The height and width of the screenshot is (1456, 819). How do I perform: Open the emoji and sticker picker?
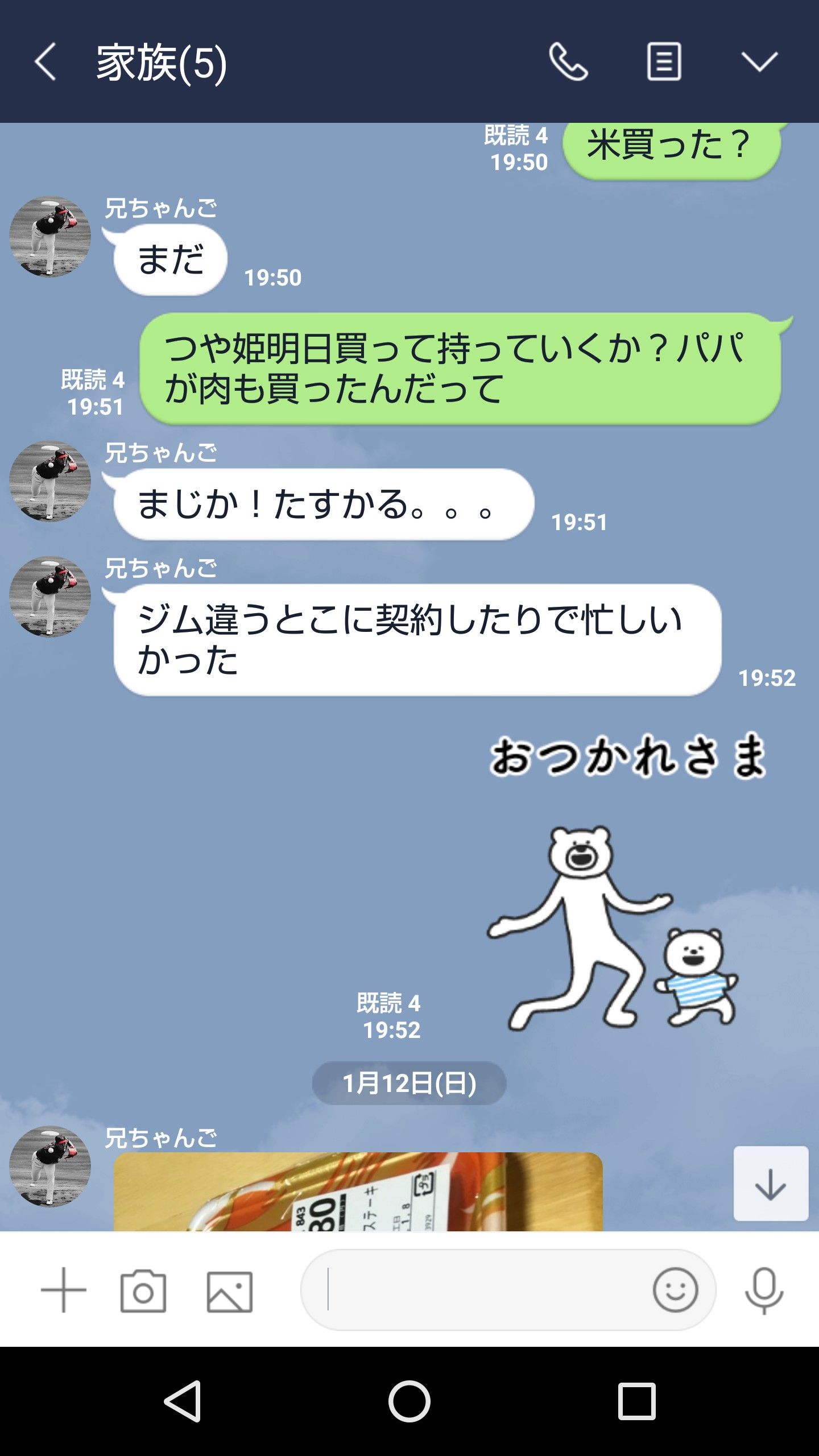(675, 1290)
